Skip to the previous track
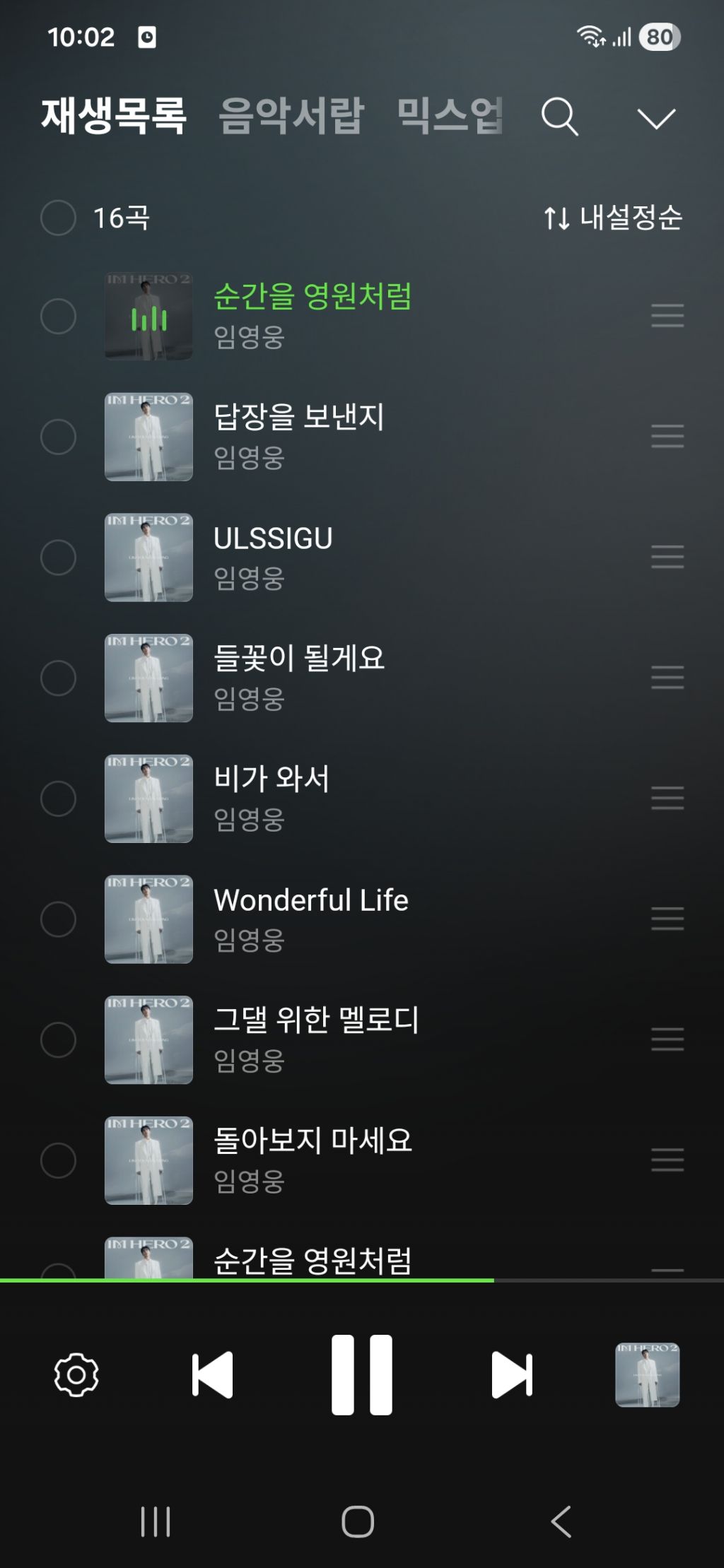The width and height of the screenshot is (724, 1568). tap(212, 1375)
